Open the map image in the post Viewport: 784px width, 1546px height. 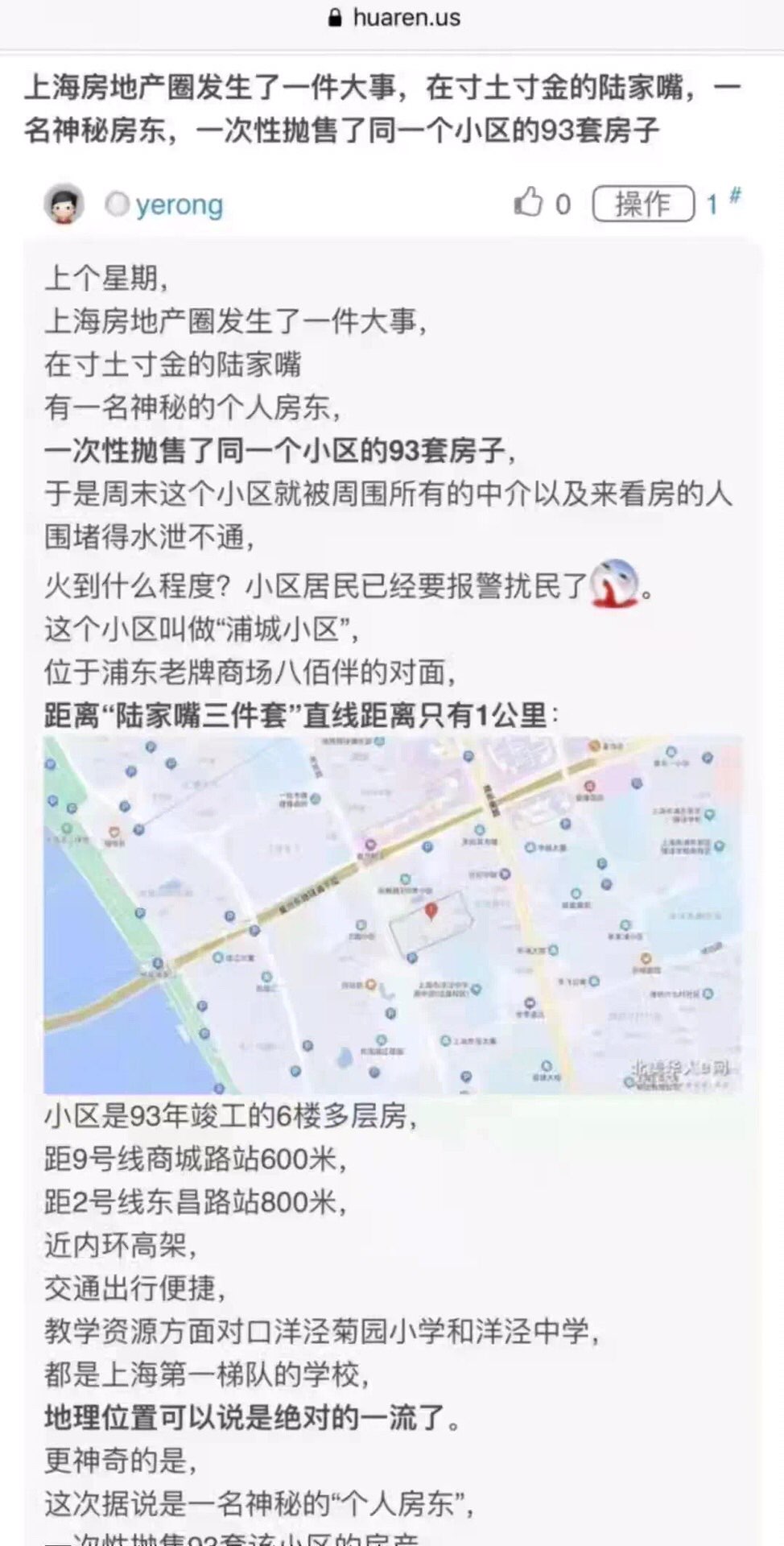(392, 914)
